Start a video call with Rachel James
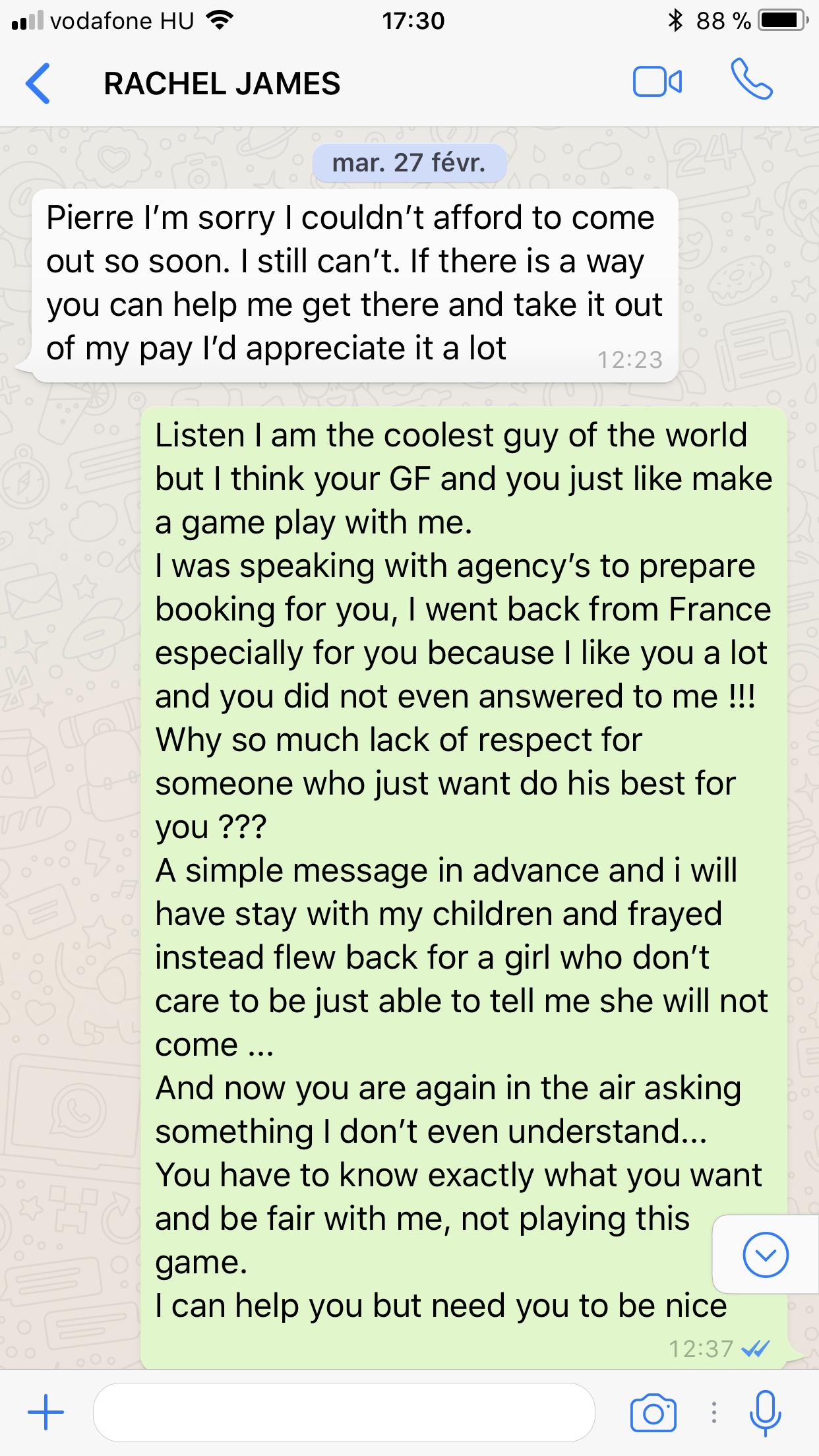The width and height of the screenshot is (819, 1456). coord(657,83)
